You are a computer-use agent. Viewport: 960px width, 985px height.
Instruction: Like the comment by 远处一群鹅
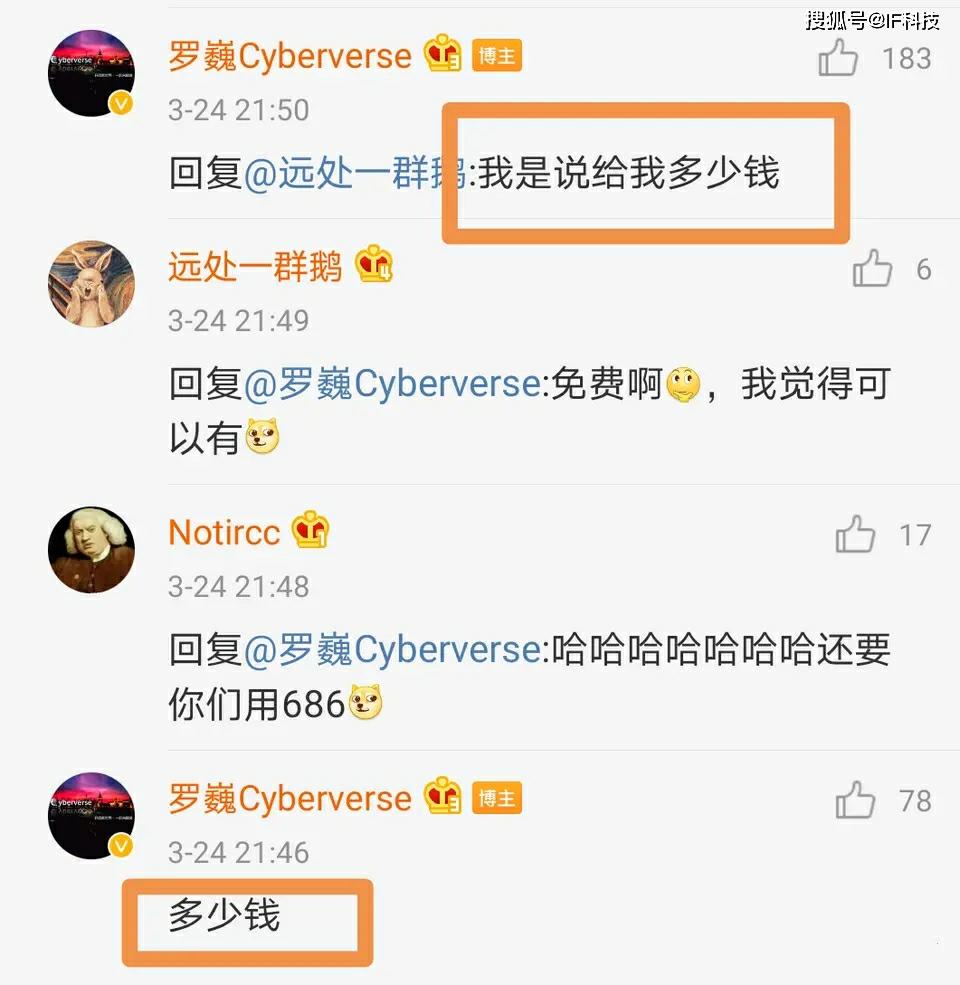click(x=872, y=268)
